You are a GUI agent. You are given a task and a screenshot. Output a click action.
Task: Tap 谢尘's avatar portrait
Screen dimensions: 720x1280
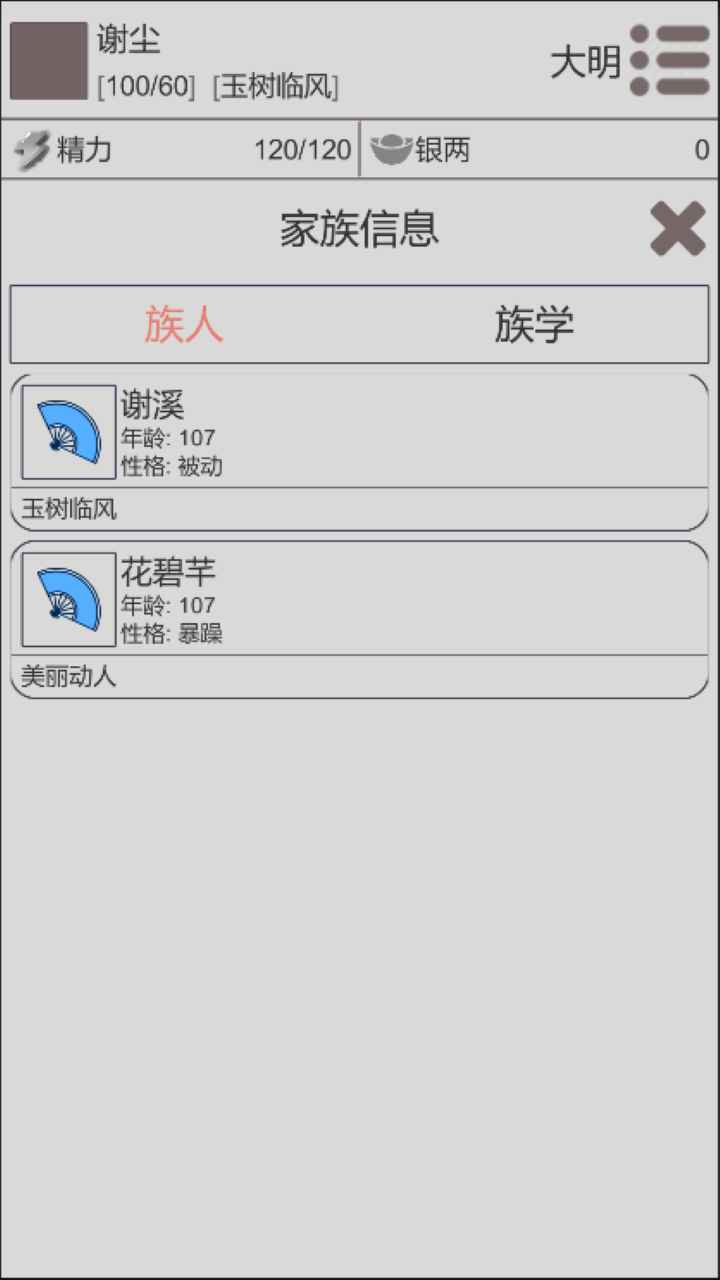(49, 61)
